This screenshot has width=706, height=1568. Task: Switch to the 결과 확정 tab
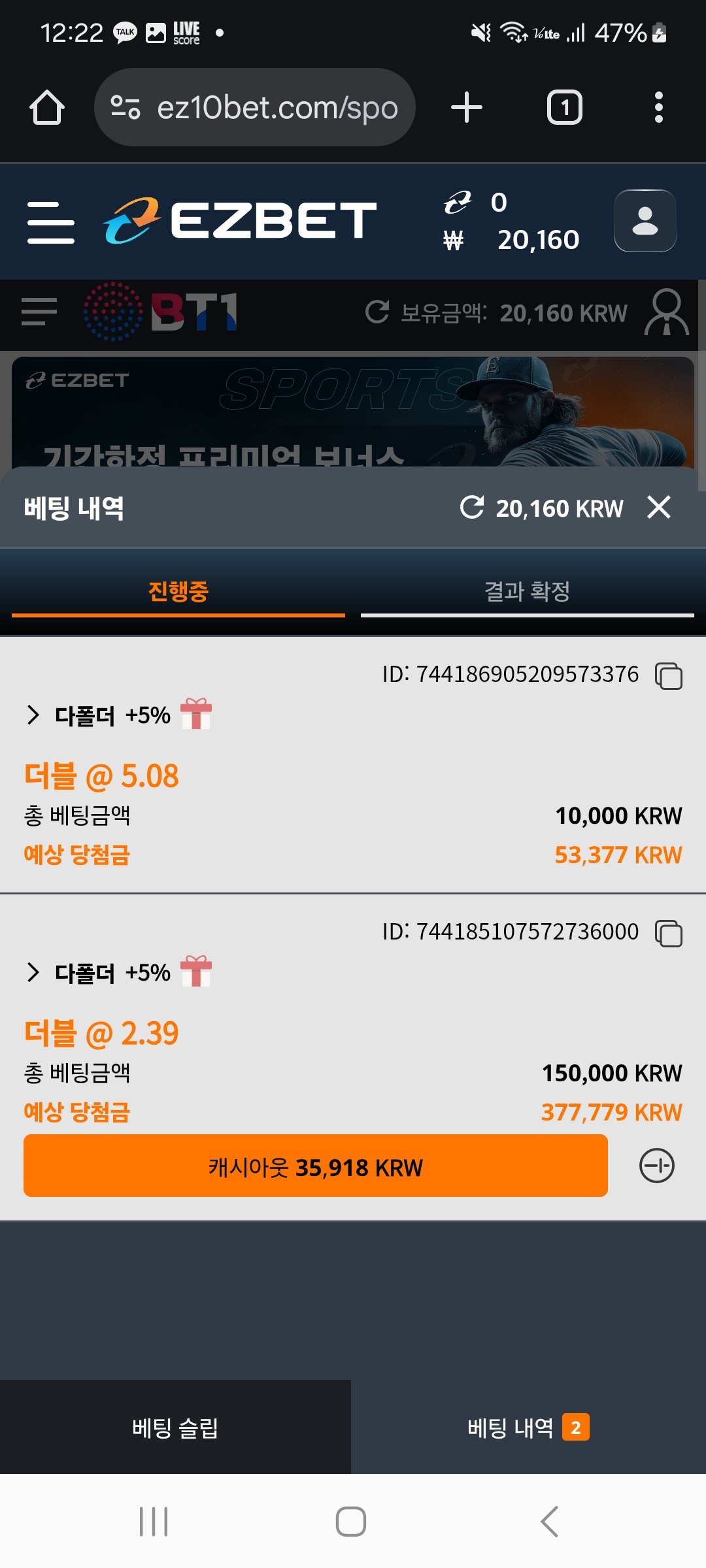tap(527, 592)
